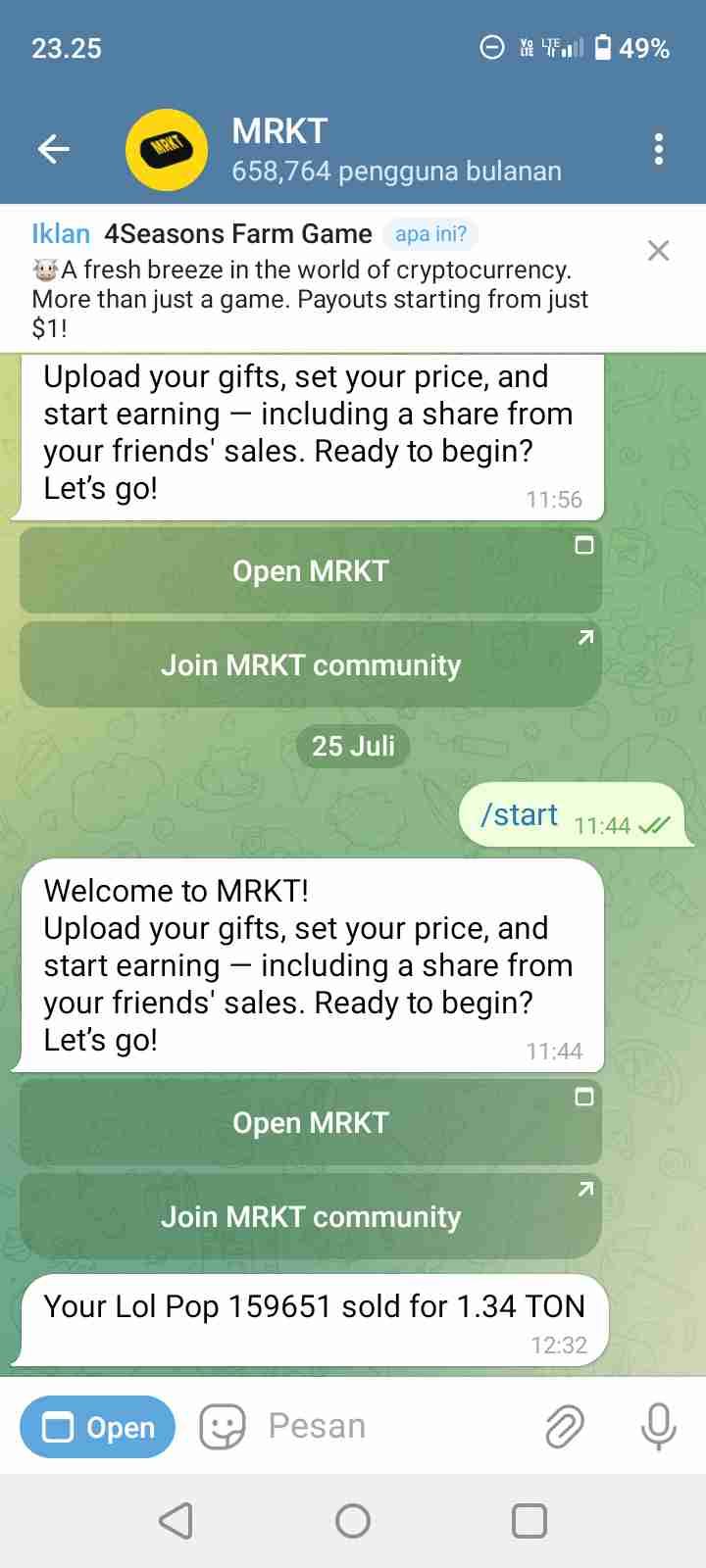Attach a file with the paperclip icon

565,1427
